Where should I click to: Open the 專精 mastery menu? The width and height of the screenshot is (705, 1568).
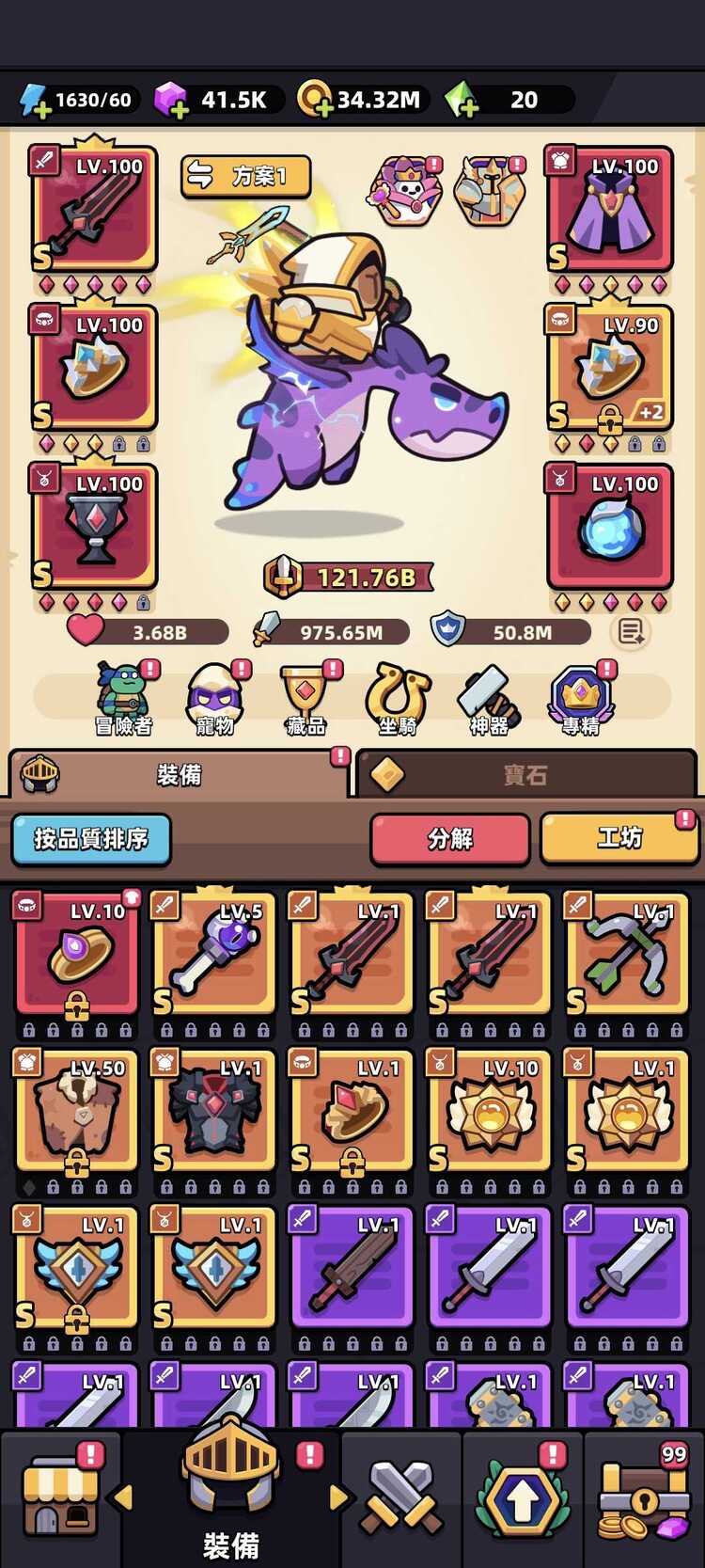point(580,699)
